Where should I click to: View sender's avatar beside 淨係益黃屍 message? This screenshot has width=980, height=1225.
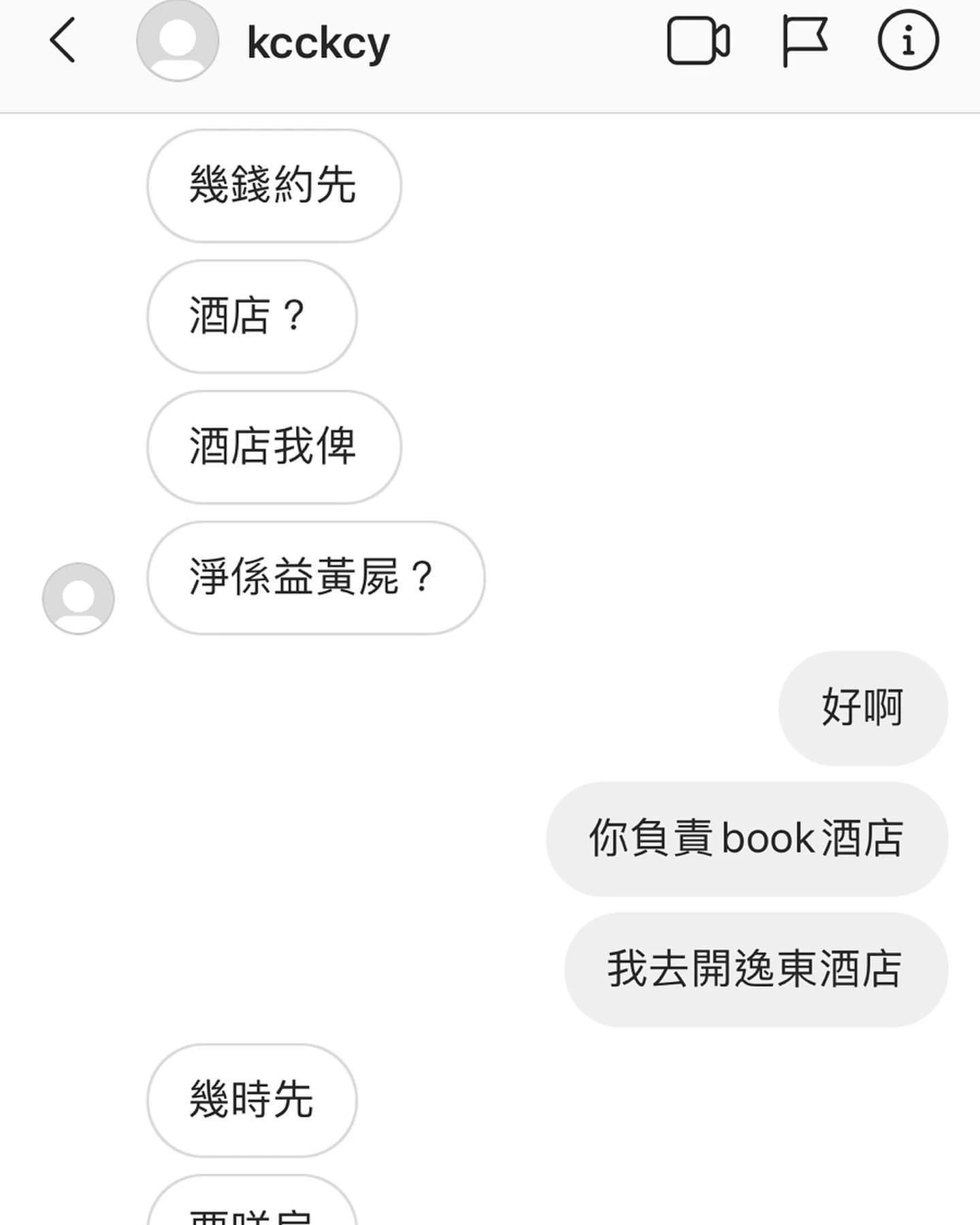point(78,598)
